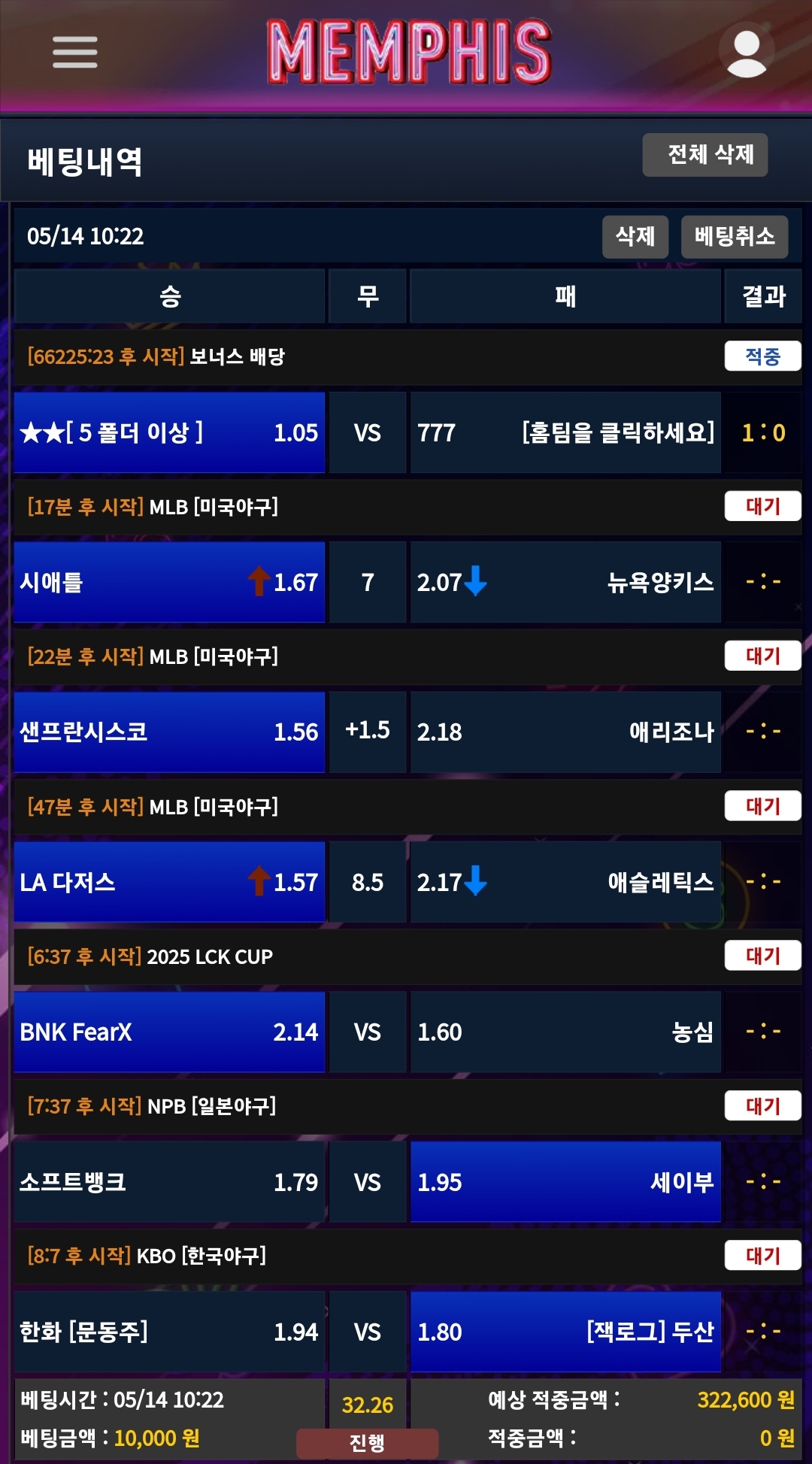This screenshot has height=1464, width=812.
Task: Cancel the bet with 베팅취소
Action: [734, 237]
